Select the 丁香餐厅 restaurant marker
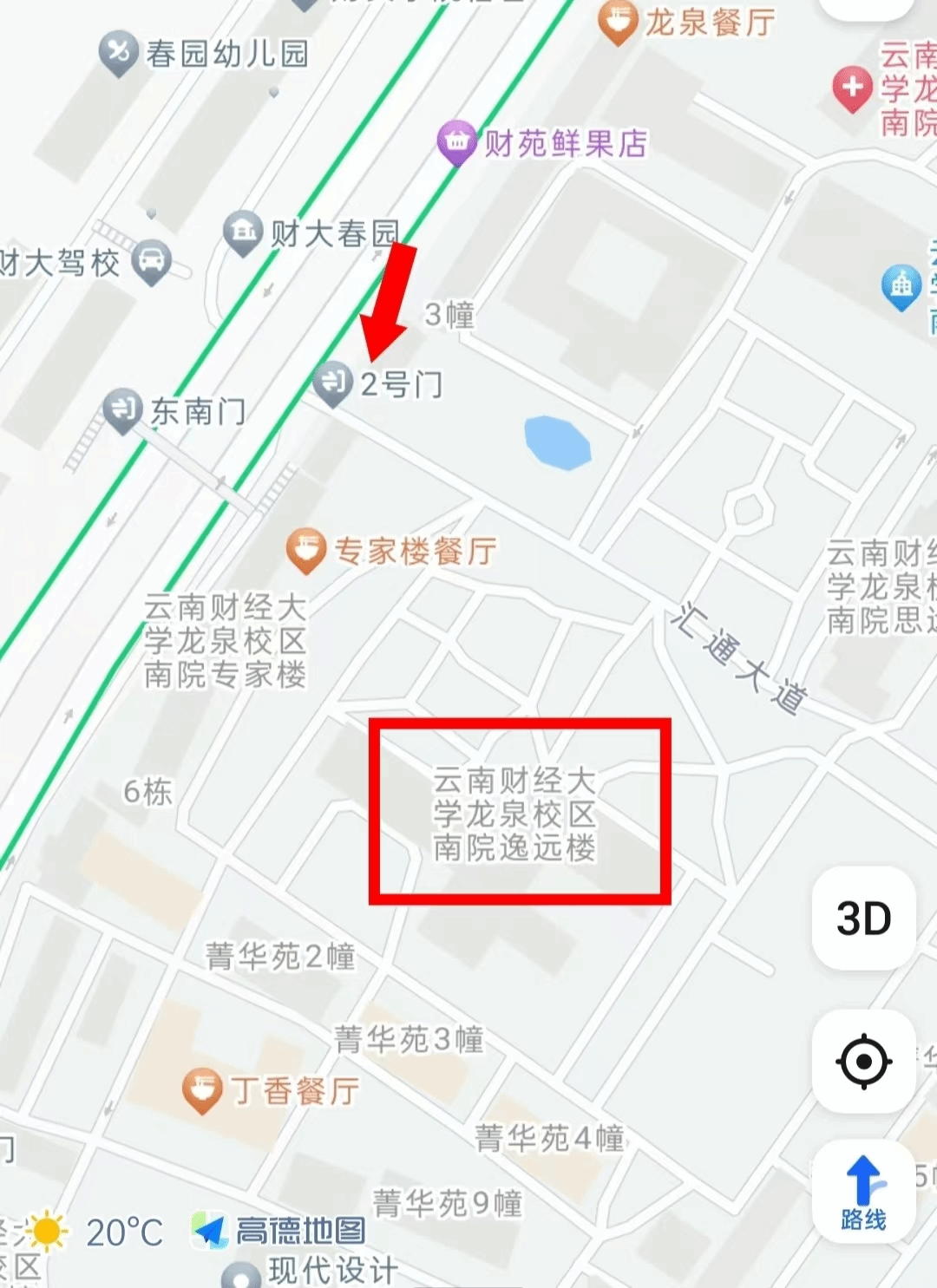The width and height of the screenshot is (937, 1288). click(202, 1089)
